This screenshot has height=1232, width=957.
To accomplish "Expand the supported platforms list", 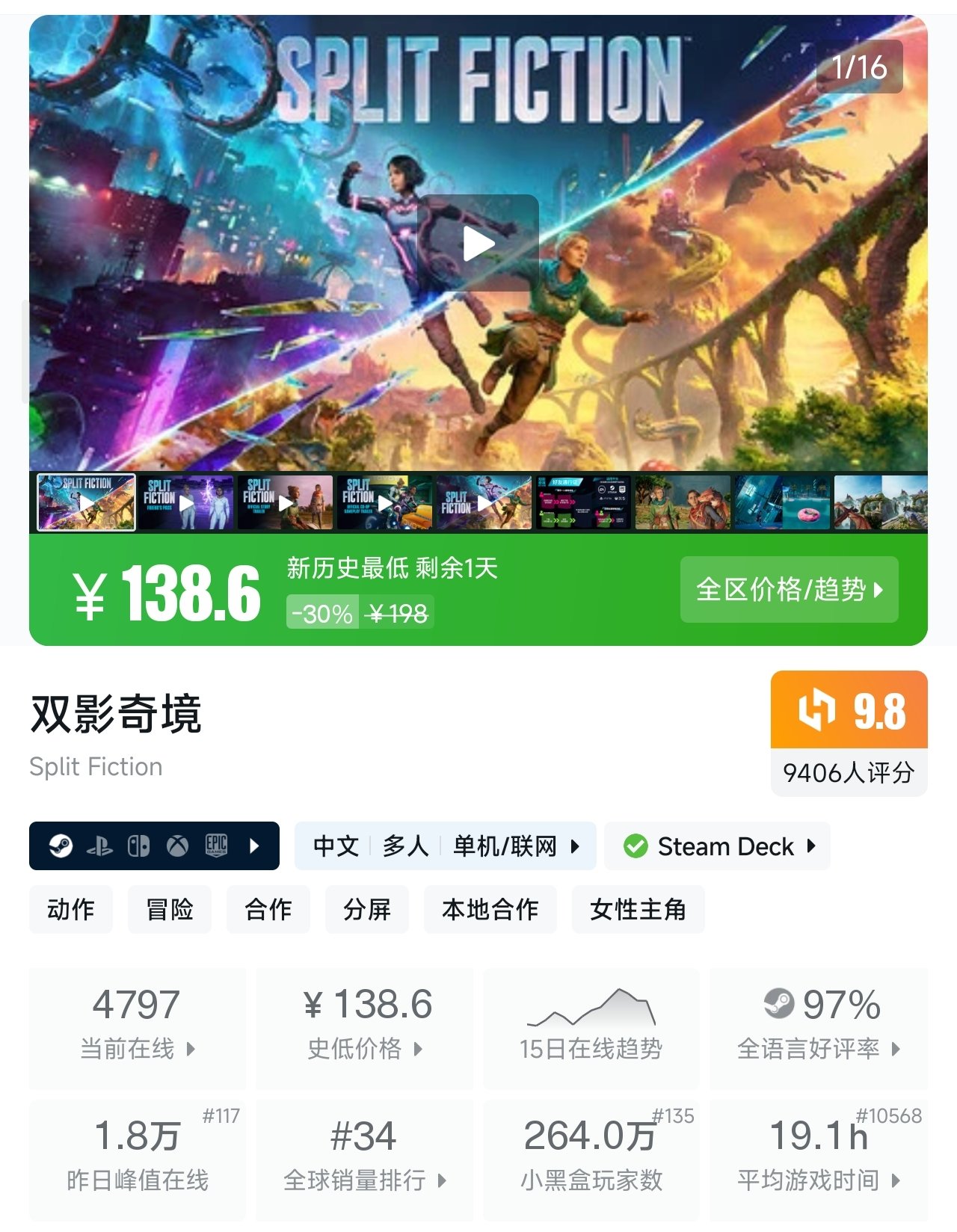I will 154,846.
